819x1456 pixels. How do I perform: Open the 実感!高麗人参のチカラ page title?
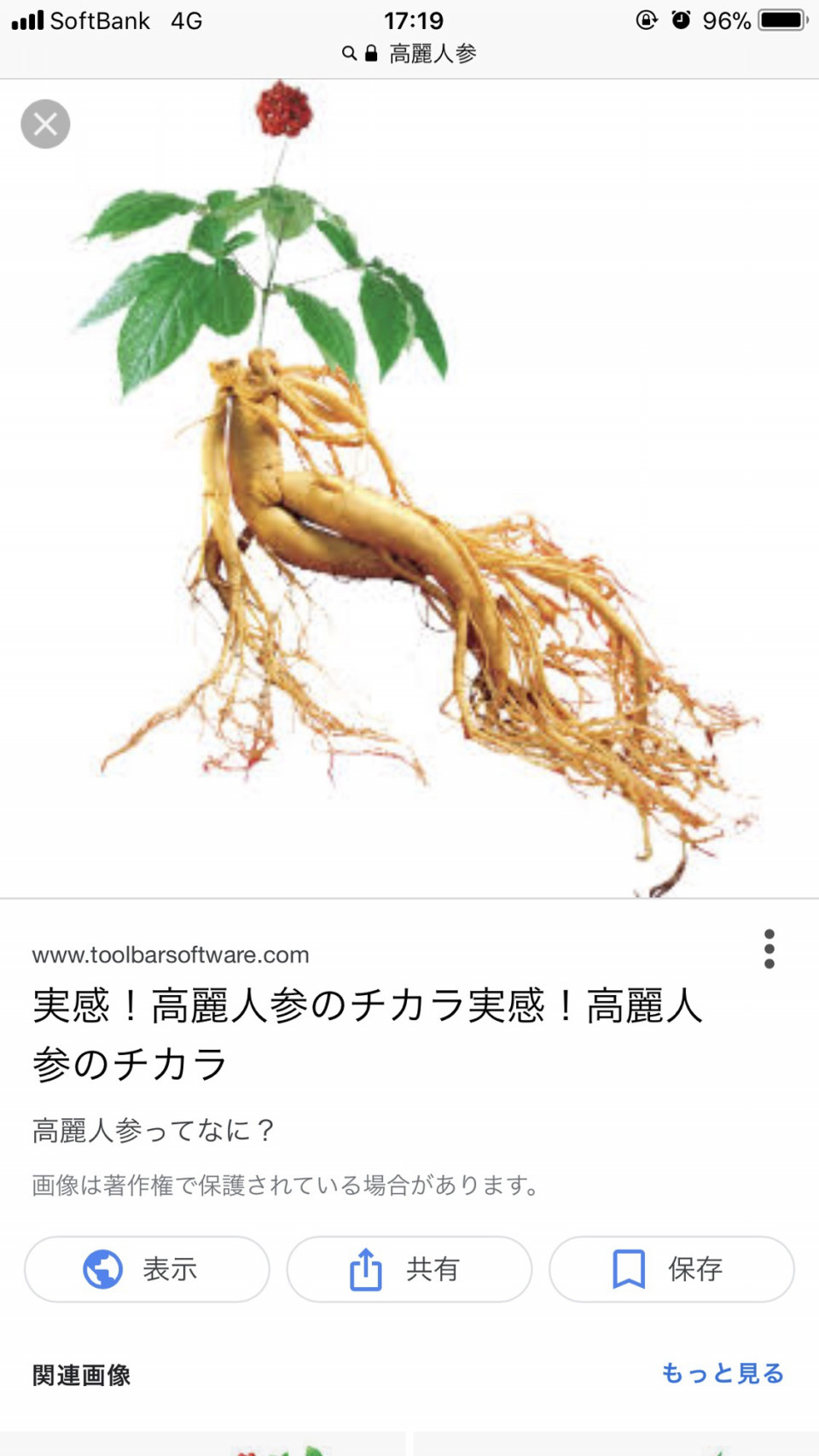(367, 1034)
